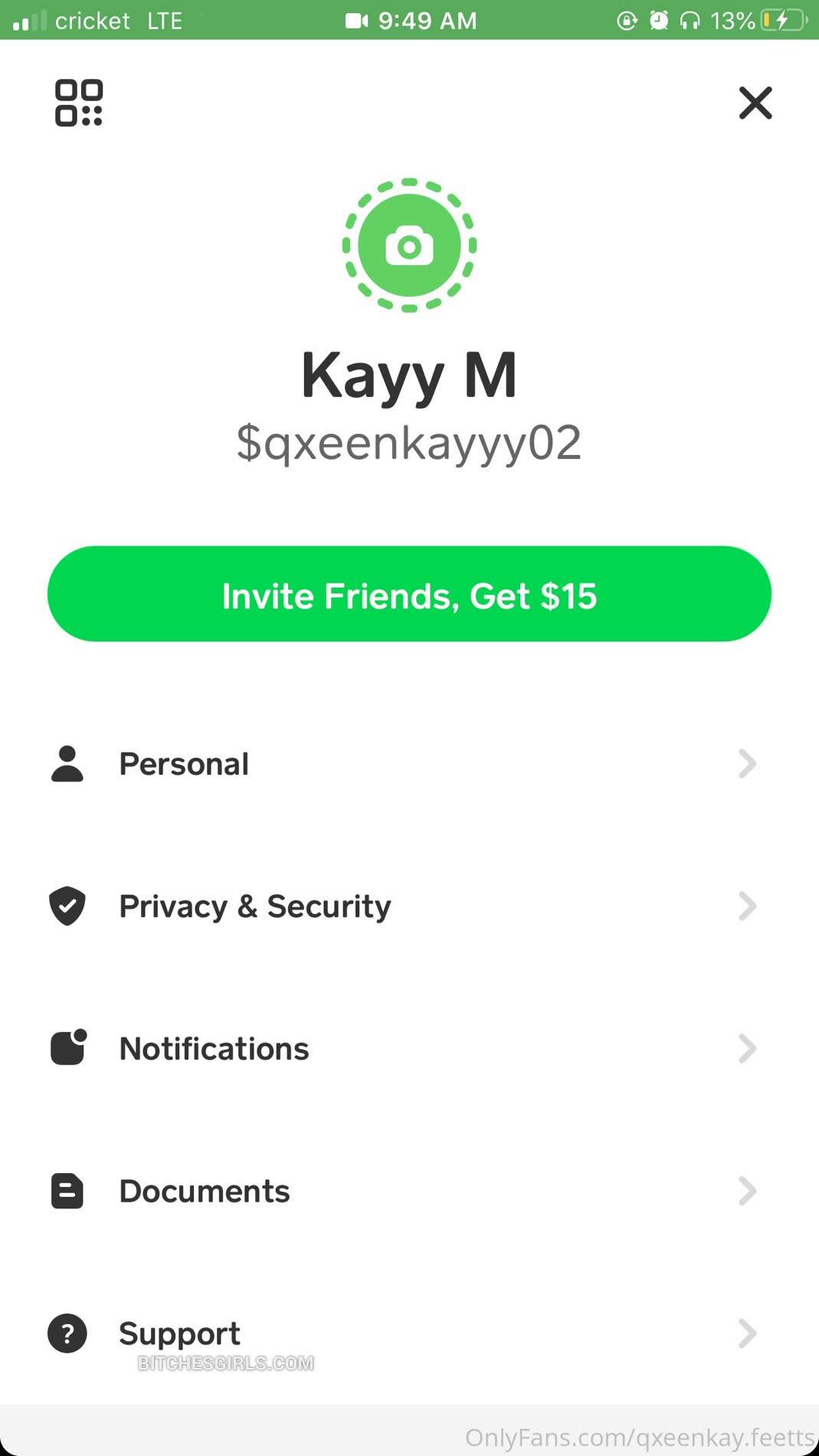Close the profile screen
This screenshot has width=819, height=1456.
(x=755, y=103)
